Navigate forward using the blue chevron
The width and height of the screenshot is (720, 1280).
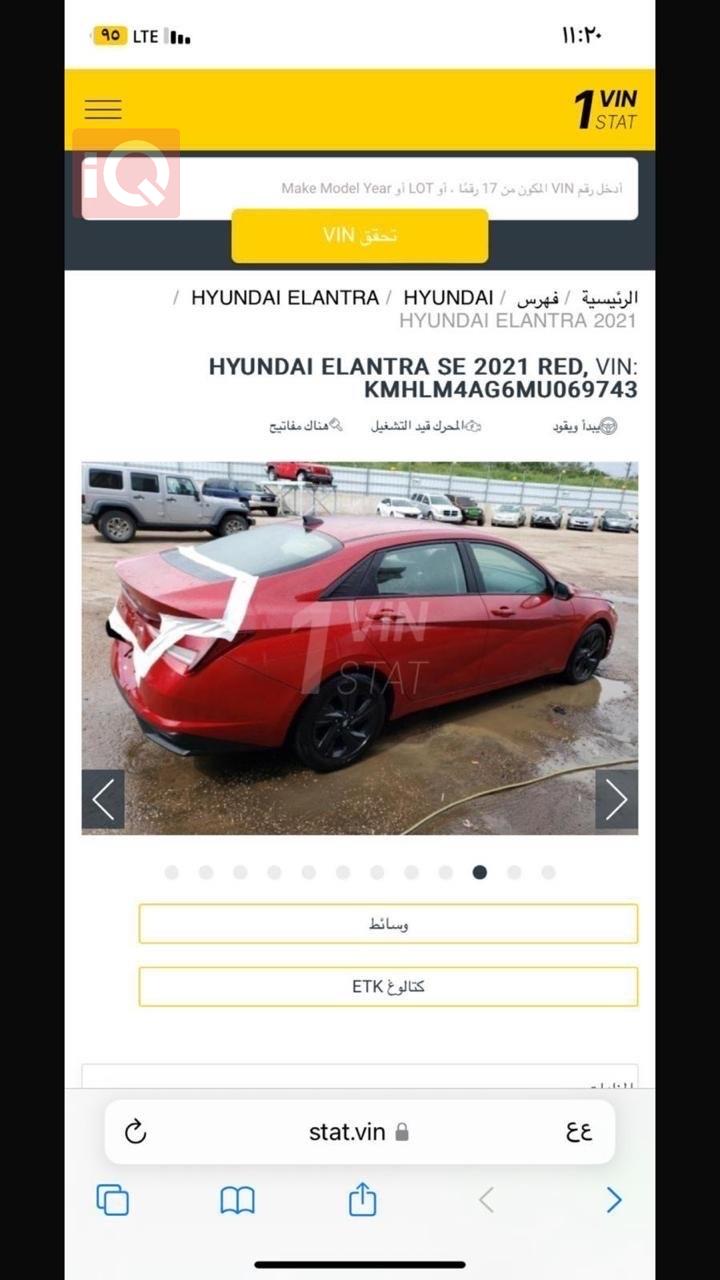(613, 1202)
